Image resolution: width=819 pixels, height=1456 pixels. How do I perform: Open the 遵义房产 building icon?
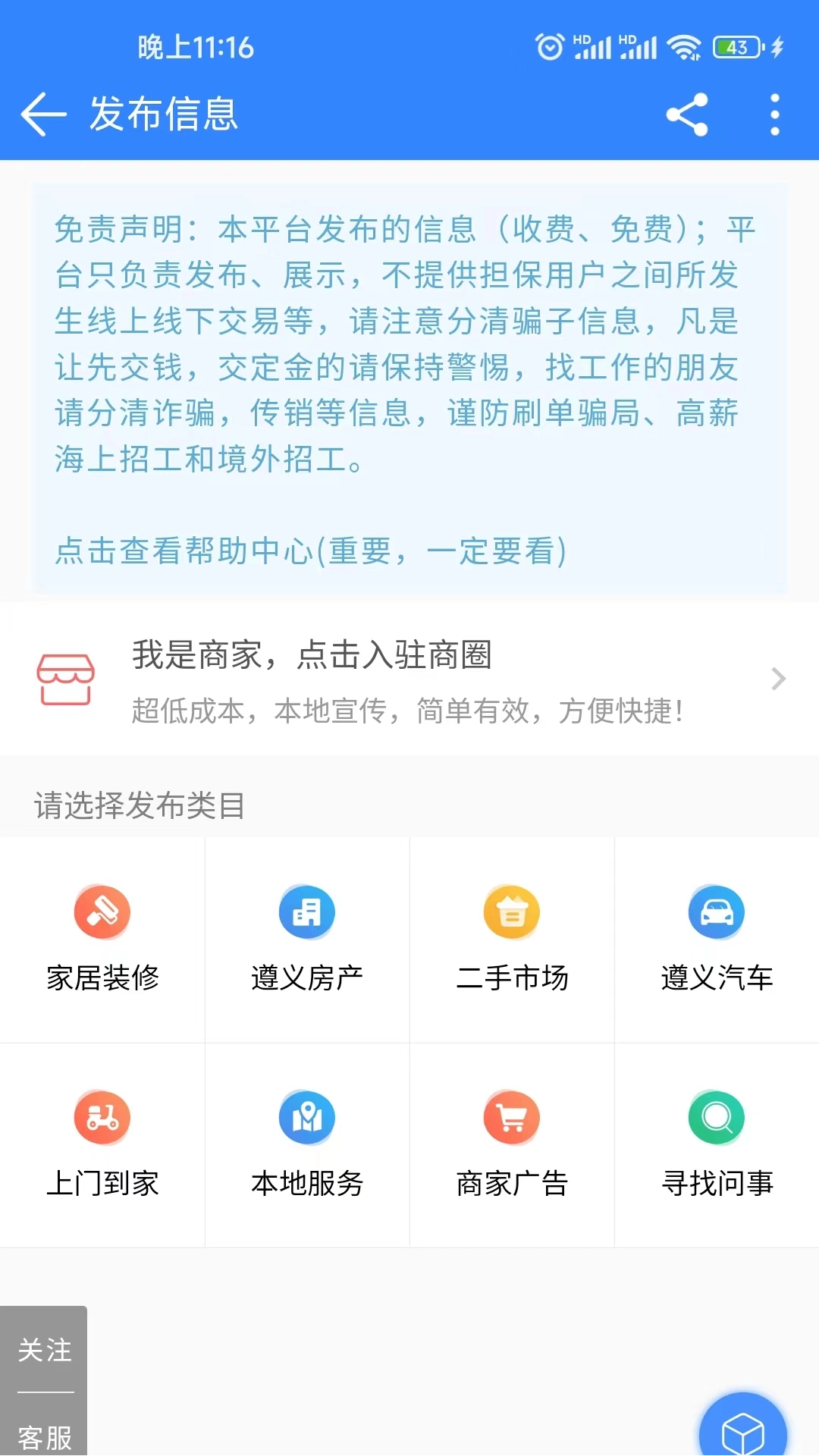tap(307, 912)
